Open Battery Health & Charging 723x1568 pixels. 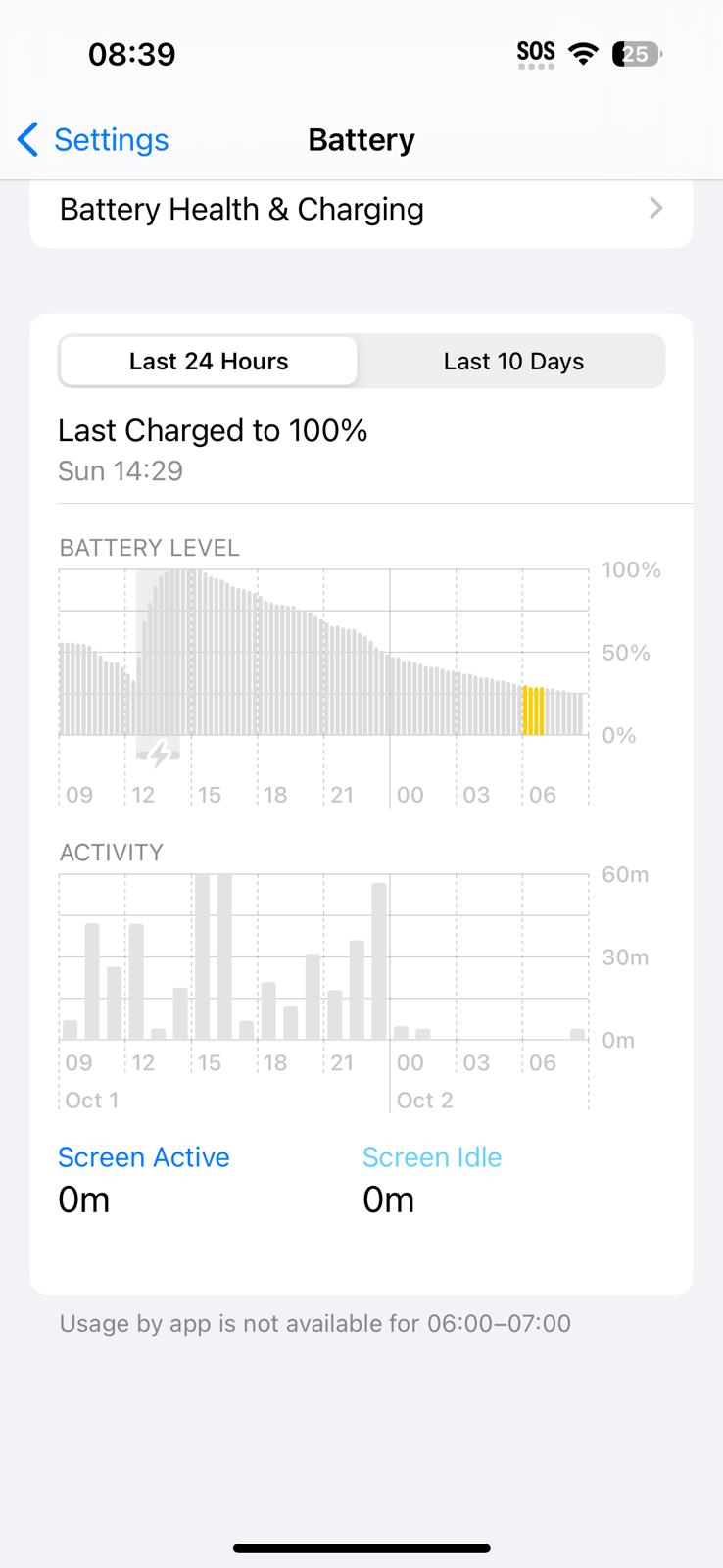click(x=361, y=210)
